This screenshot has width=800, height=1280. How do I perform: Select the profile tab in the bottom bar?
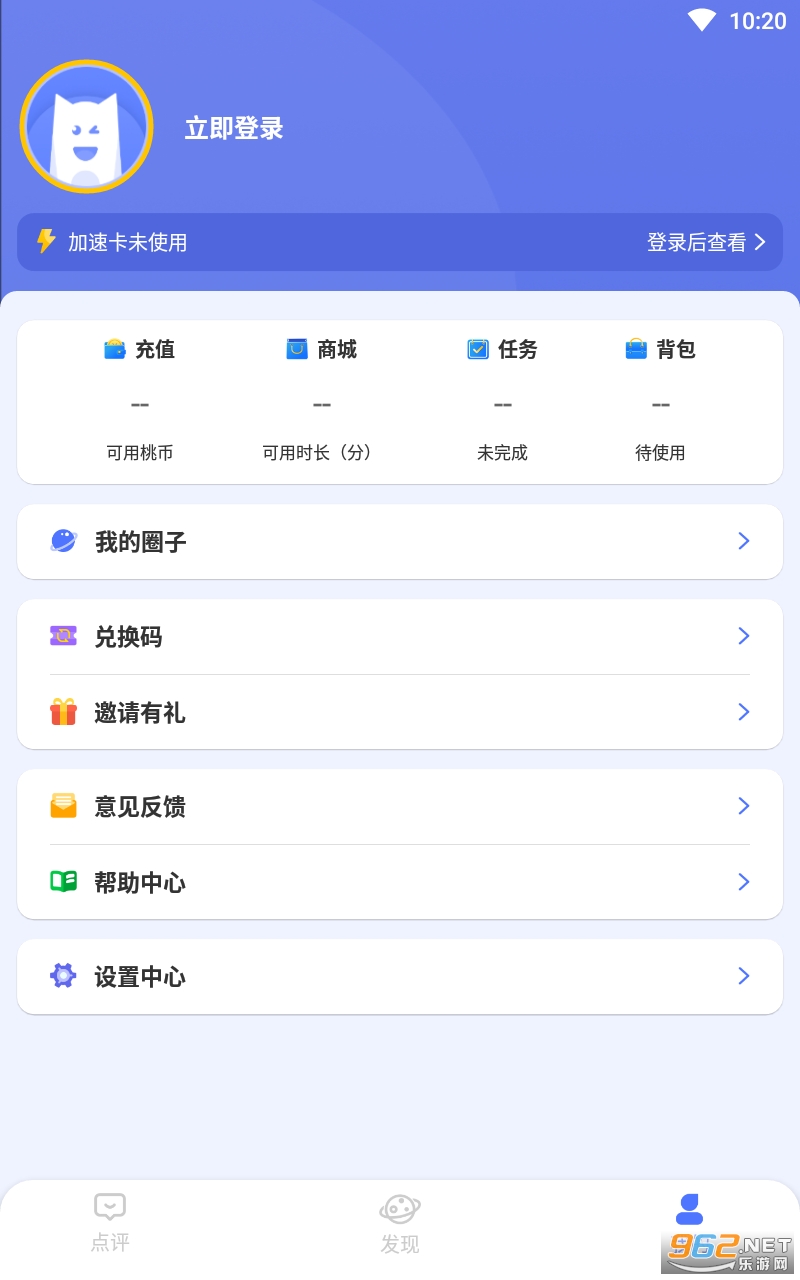pos(689,1212)
